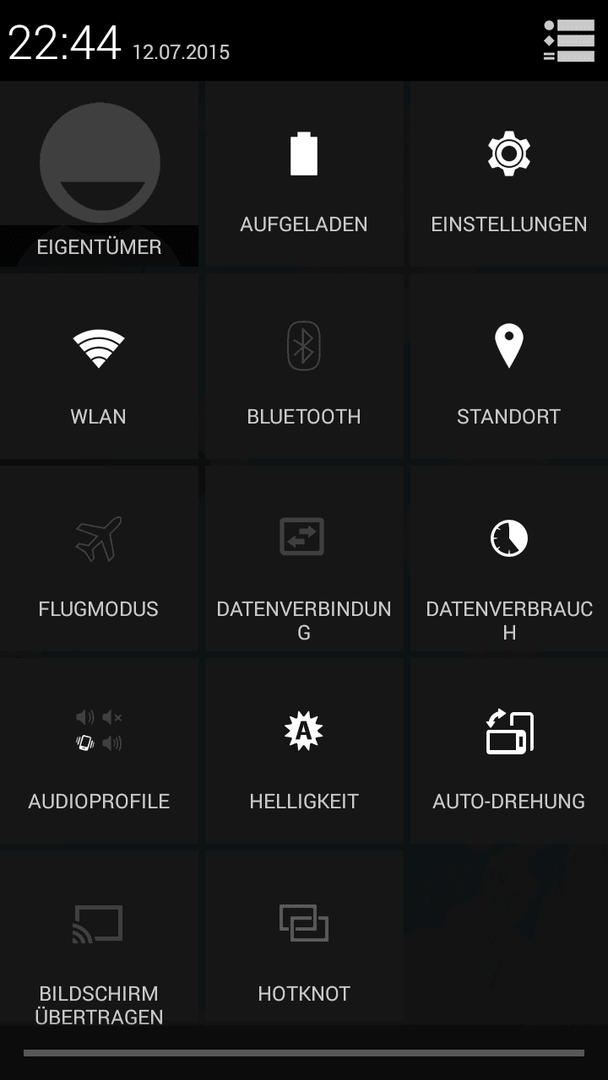Open Einstellungen settings
Viewport: 608px width, 1080px height.
(509, 174)
